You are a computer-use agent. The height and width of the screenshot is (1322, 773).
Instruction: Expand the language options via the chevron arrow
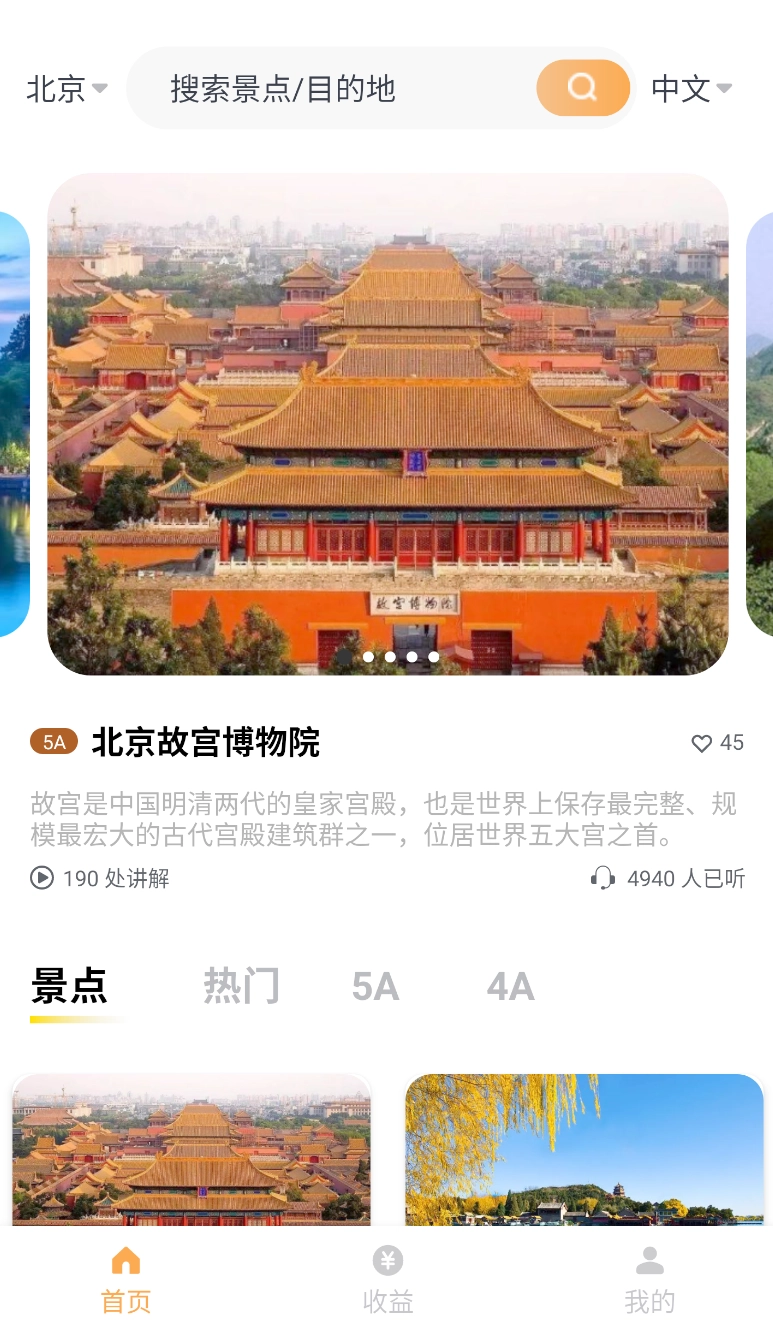click(723, 90)
